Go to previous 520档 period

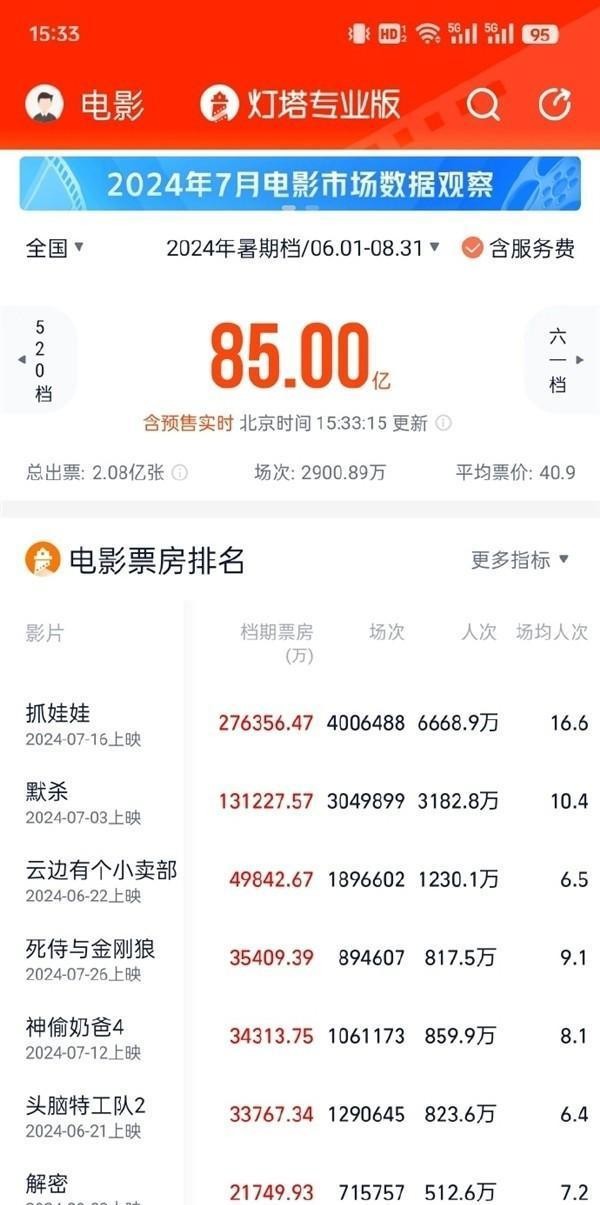(38, 361)
